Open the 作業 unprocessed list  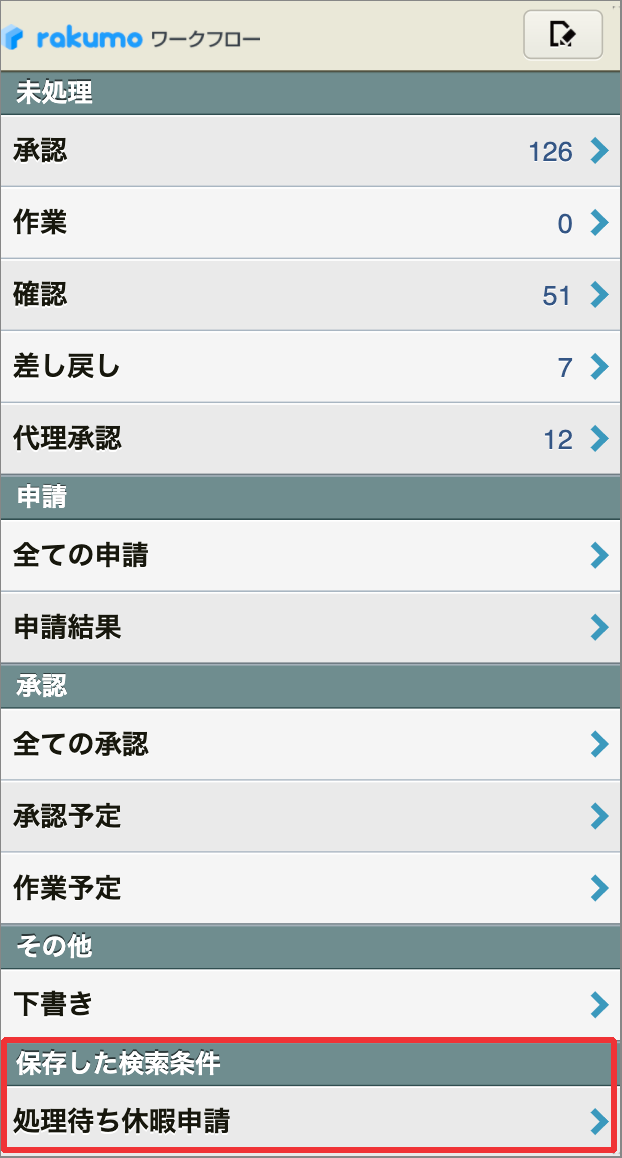click(310, 222)
